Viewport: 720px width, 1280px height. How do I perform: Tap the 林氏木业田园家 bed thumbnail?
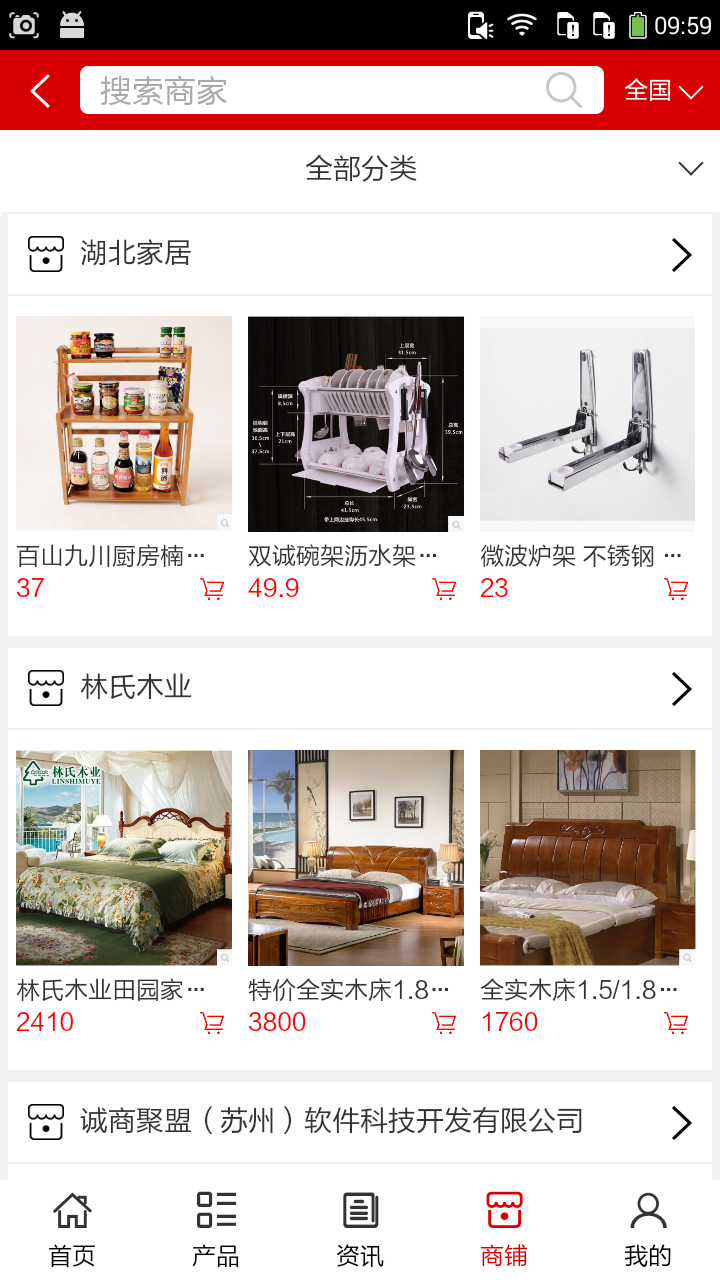tap(123, 858)
